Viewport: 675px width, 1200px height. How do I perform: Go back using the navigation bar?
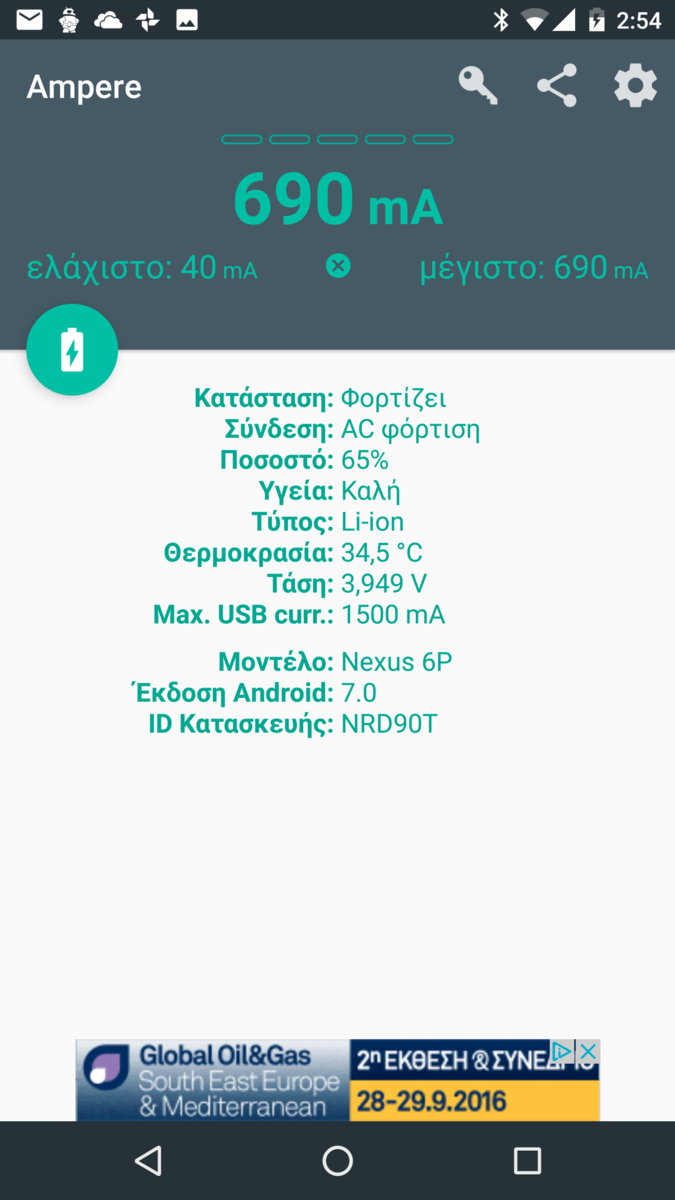[x=148, y=1160]
